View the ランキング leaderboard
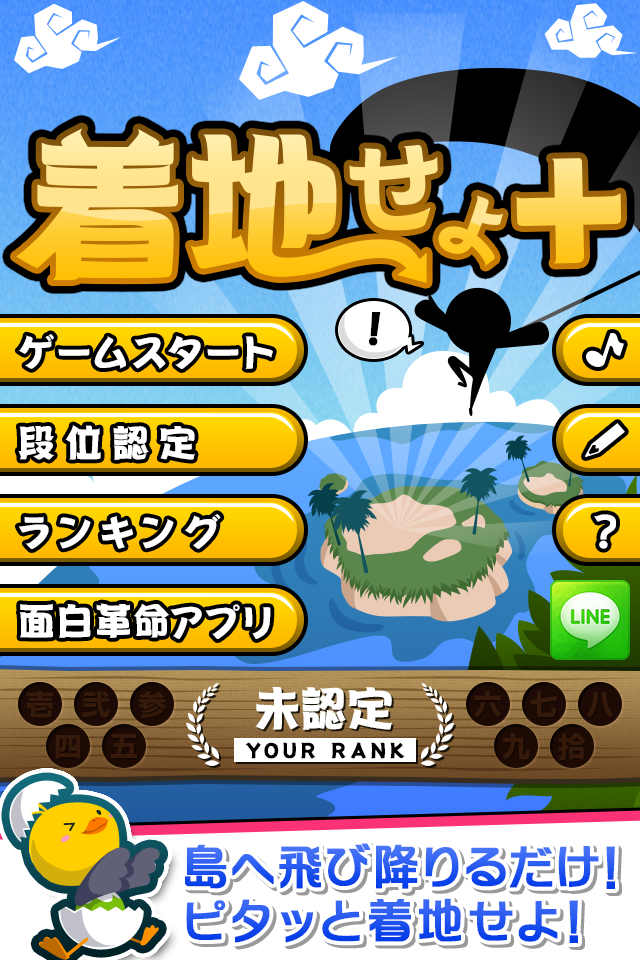The height and width of the screenshot is (960, 640). pyautogui.click(x=148, y=530)
